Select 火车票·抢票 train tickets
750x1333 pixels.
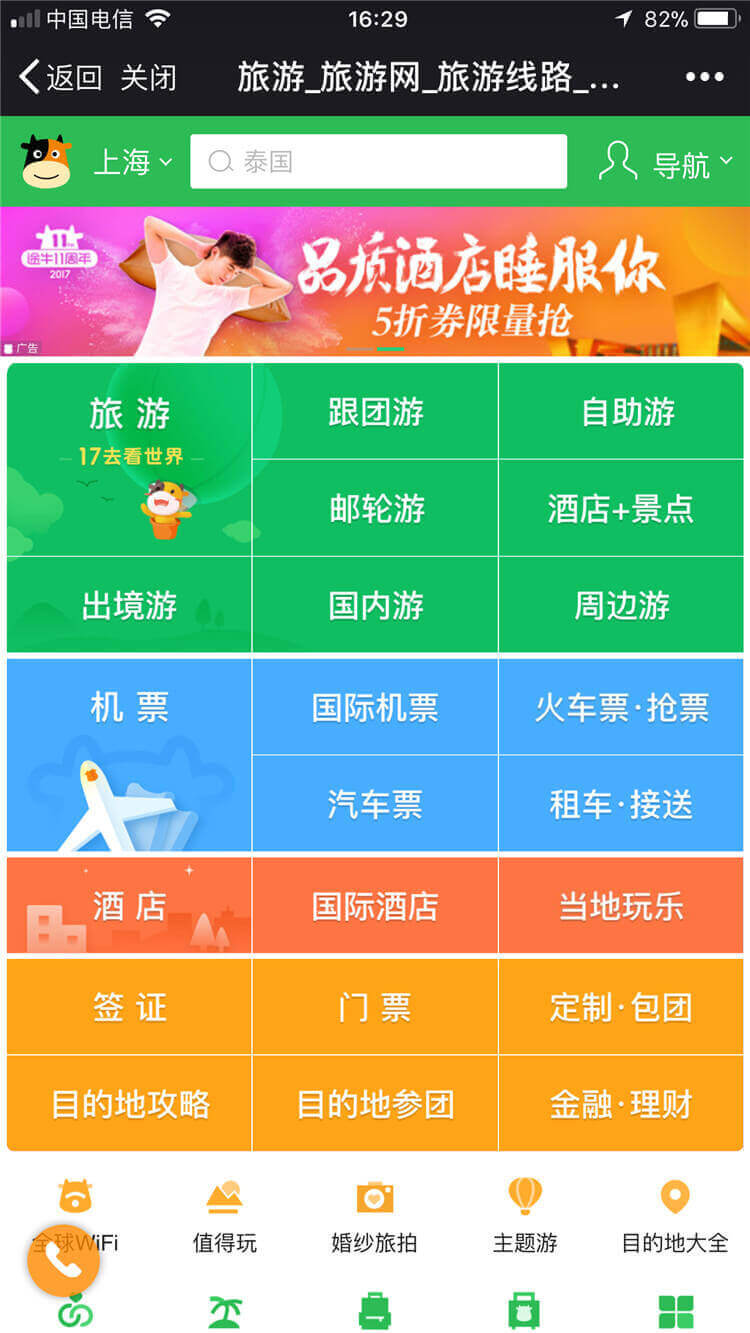(621, 708)
